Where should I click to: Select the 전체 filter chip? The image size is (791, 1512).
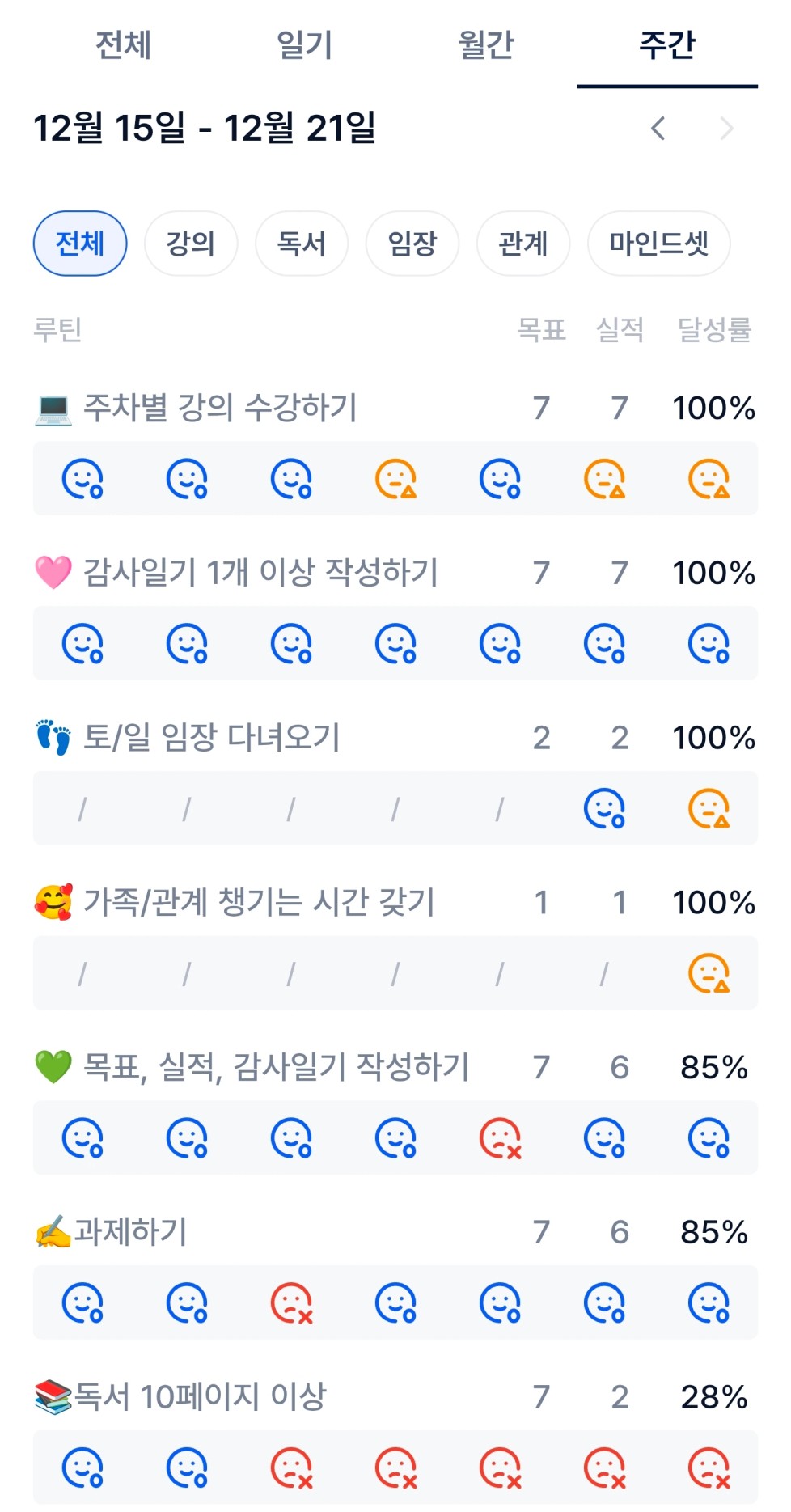click(80, 244)
